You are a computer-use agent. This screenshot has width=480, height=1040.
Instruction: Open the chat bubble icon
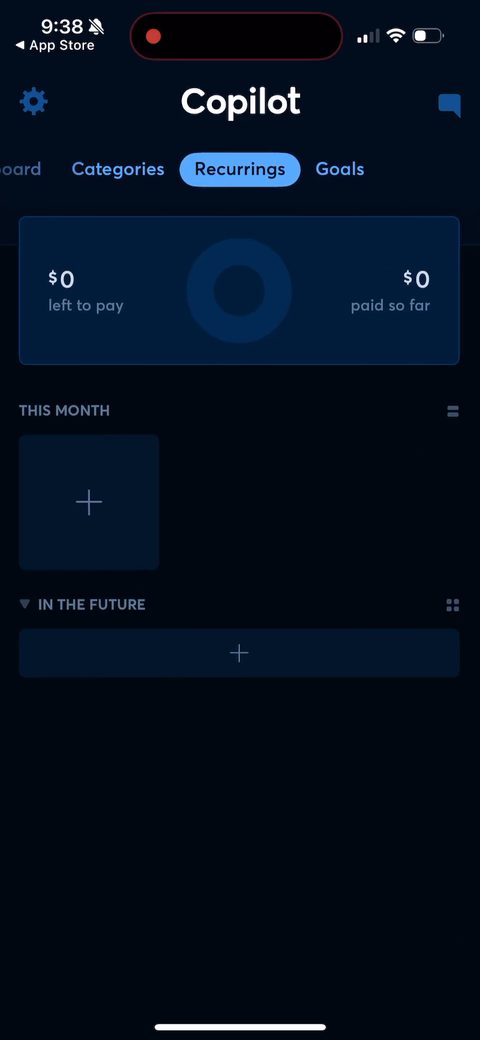(x=449, y=105)
